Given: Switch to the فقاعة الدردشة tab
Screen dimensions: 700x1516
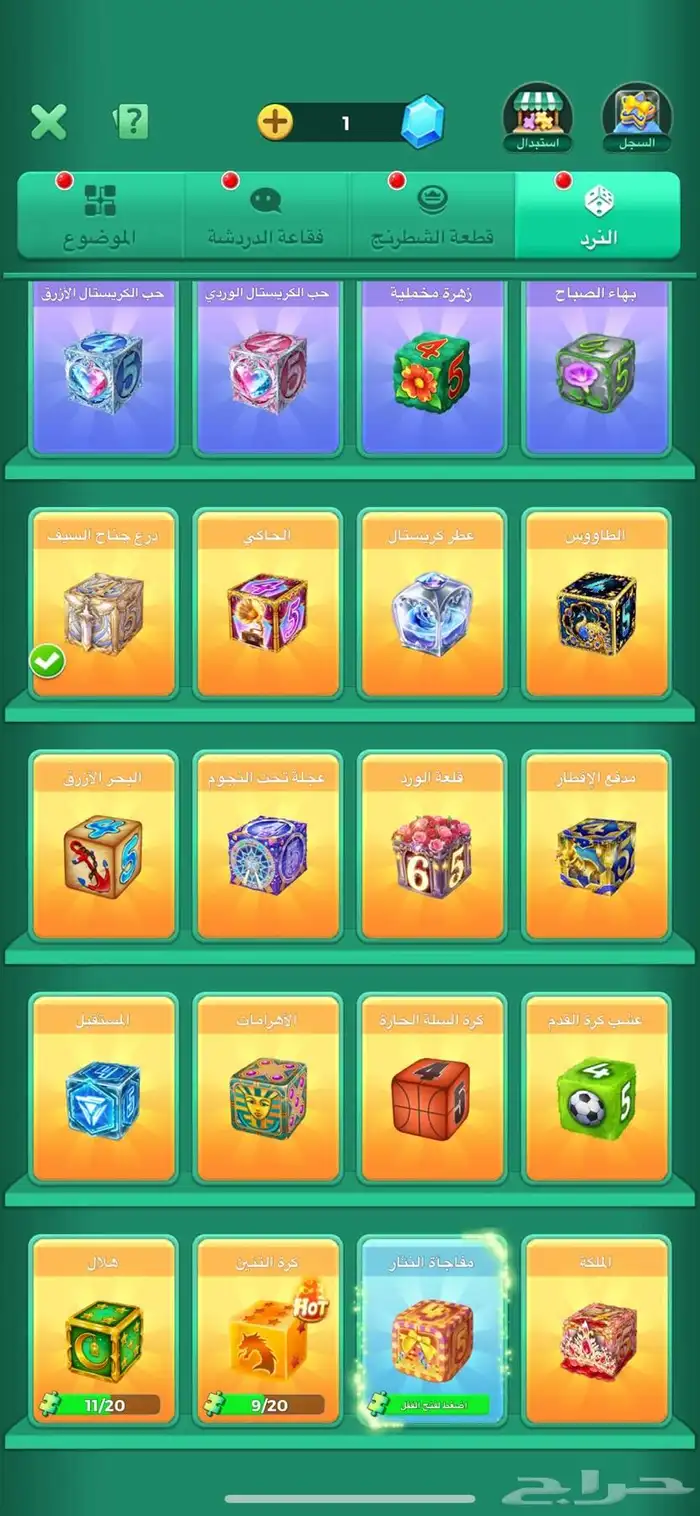Looking at the screenshot, I should pos(266,216).
